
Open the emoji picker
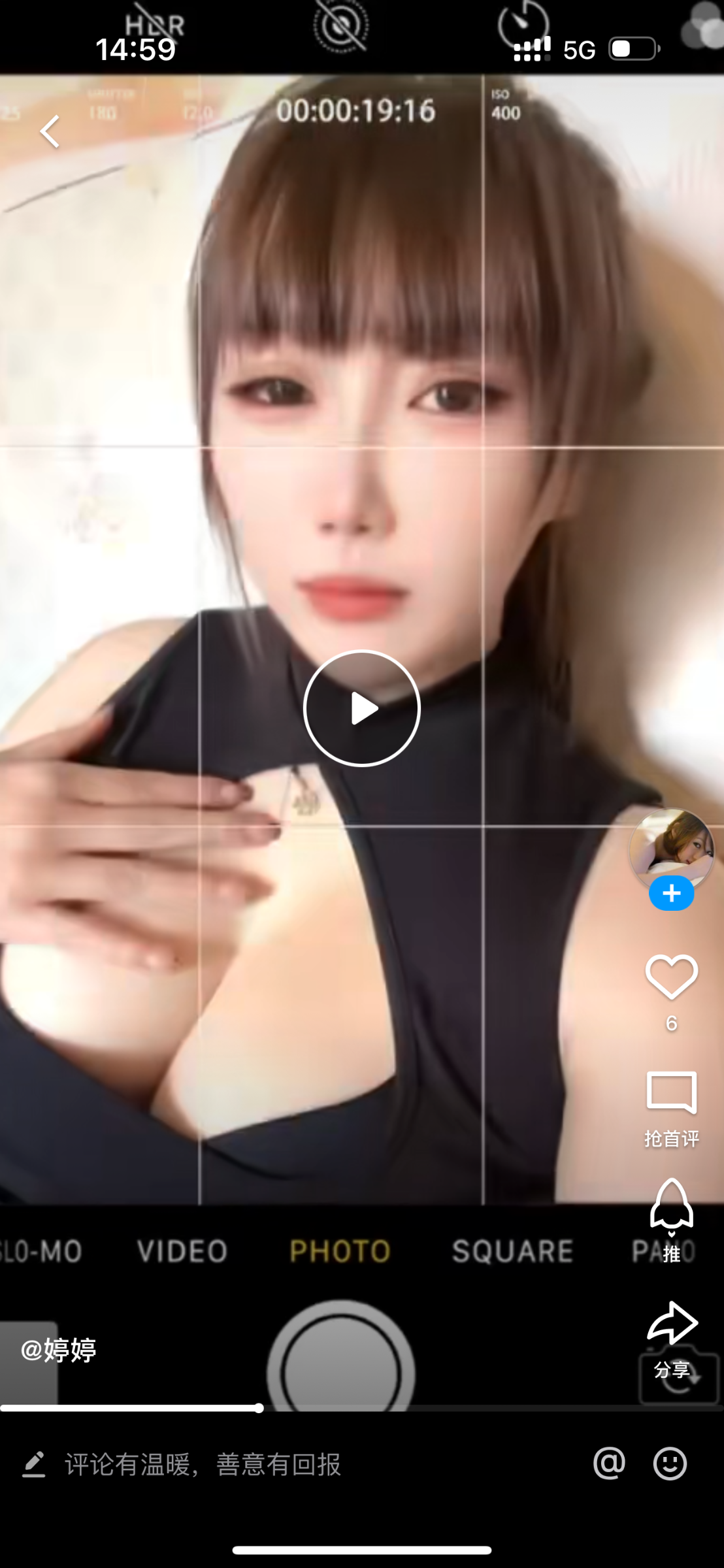(x=670, y=1463)
